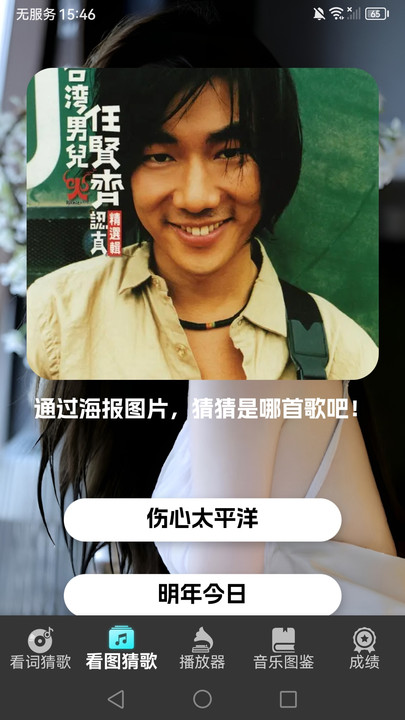This screenshot has height=720, width=405.
Task: Choose the answer 伤心太平洋
Action: (x=202, y=519)
